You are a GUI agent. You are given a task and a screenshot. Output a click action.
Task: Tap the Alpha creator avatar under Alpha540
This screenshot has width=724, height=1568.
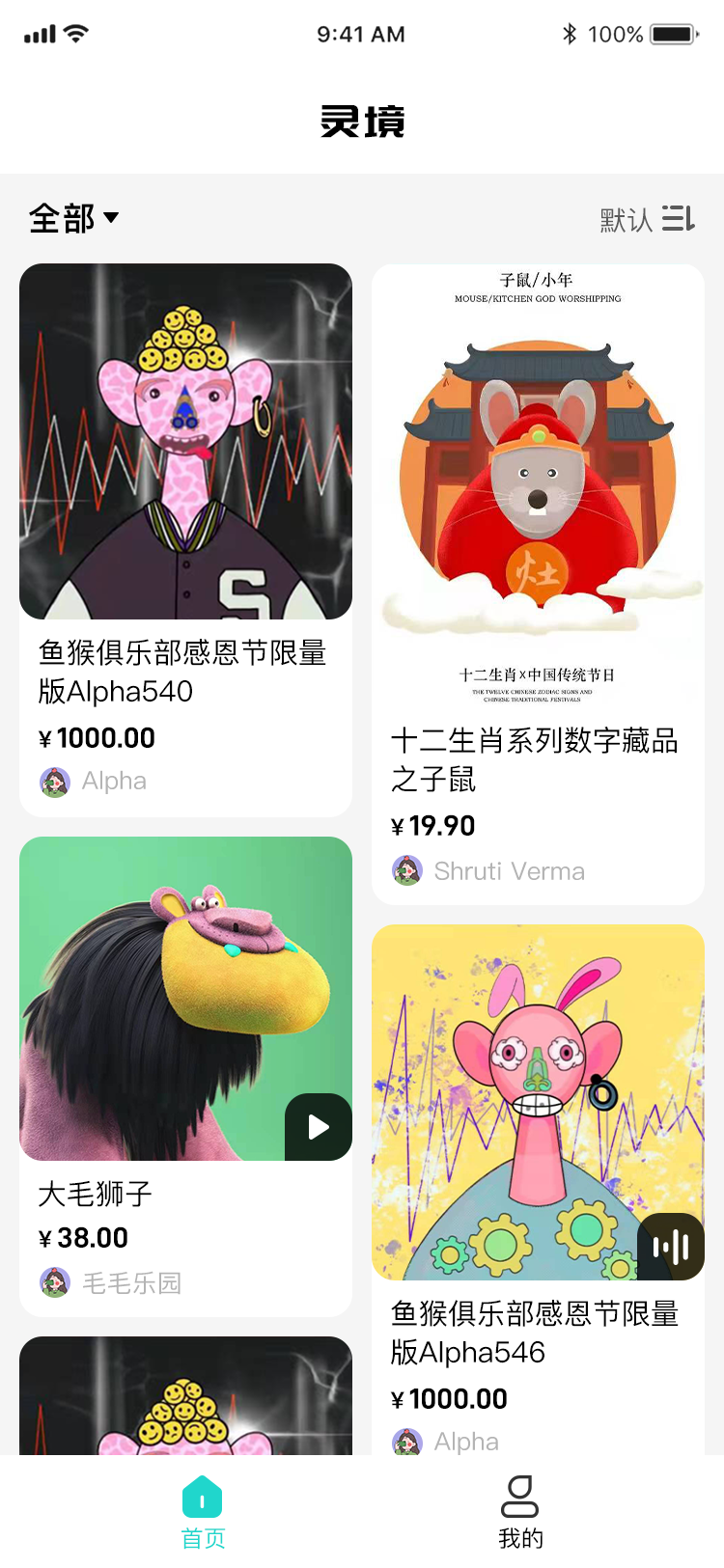(55, 782)
